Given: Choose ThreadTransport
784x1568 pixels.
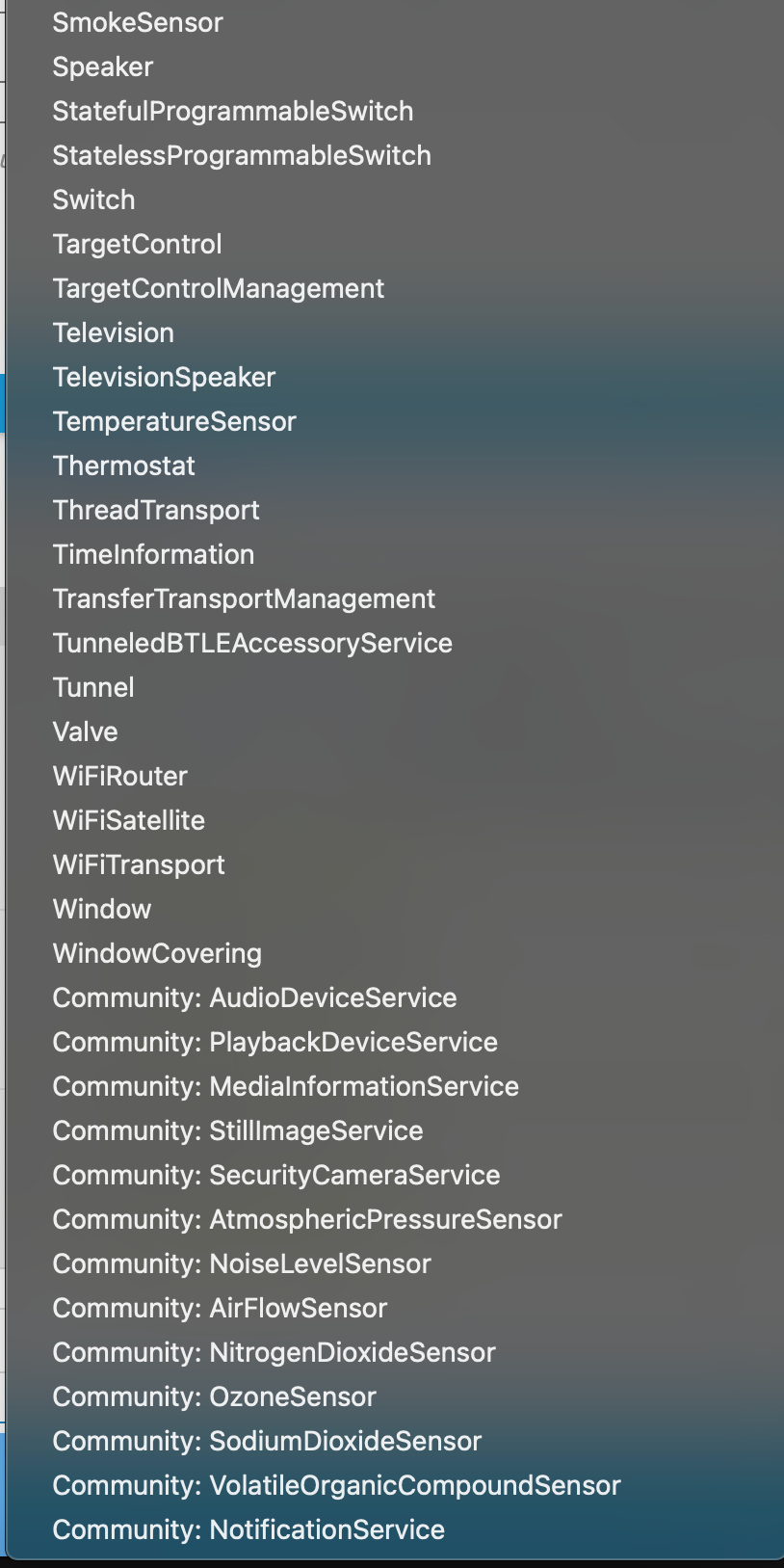Looking at the screenshot, I should pyautogui.click(x=156, y=510).
